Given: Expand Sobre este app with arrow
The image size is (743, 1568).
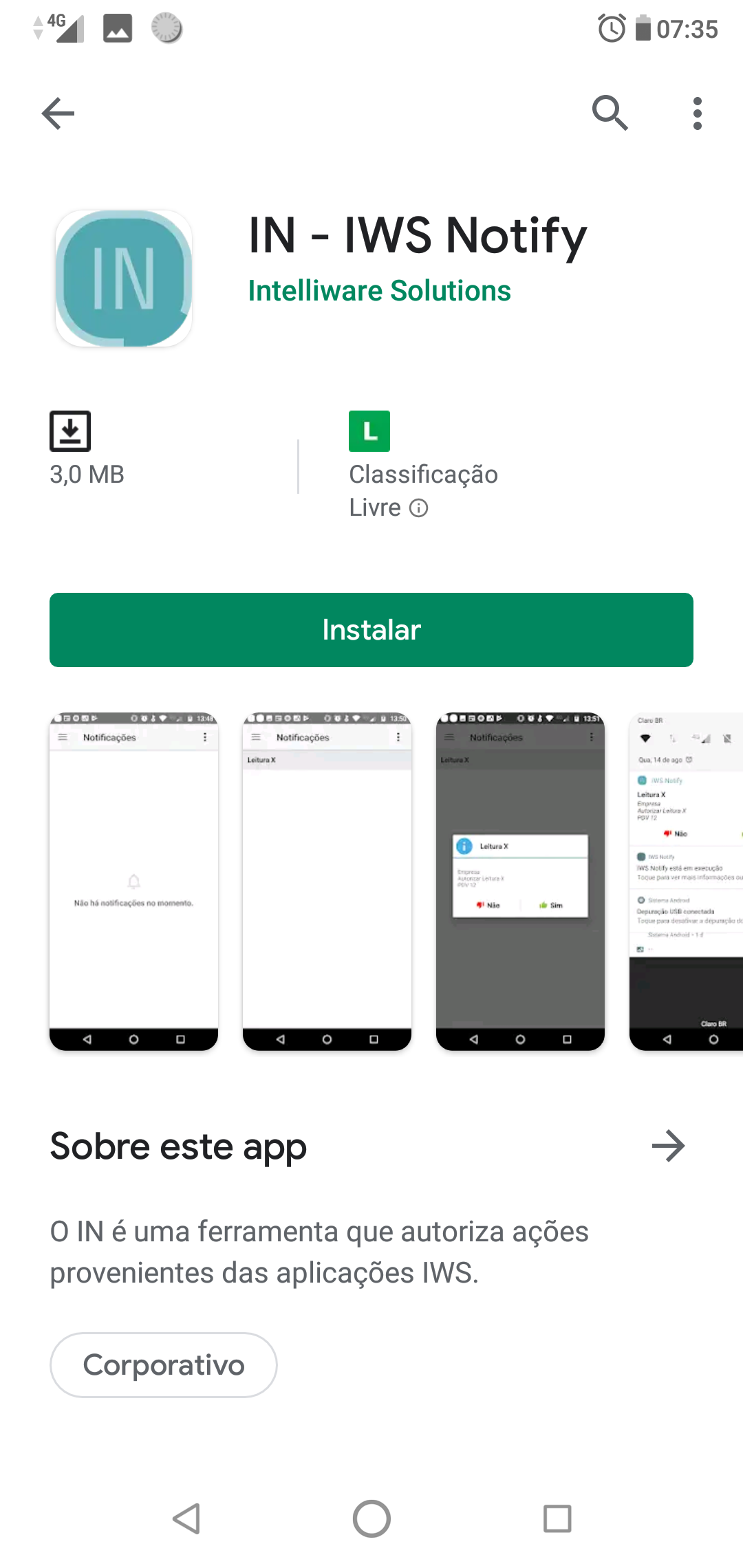Looking at the screenshot, I should tap(667, 1146).
